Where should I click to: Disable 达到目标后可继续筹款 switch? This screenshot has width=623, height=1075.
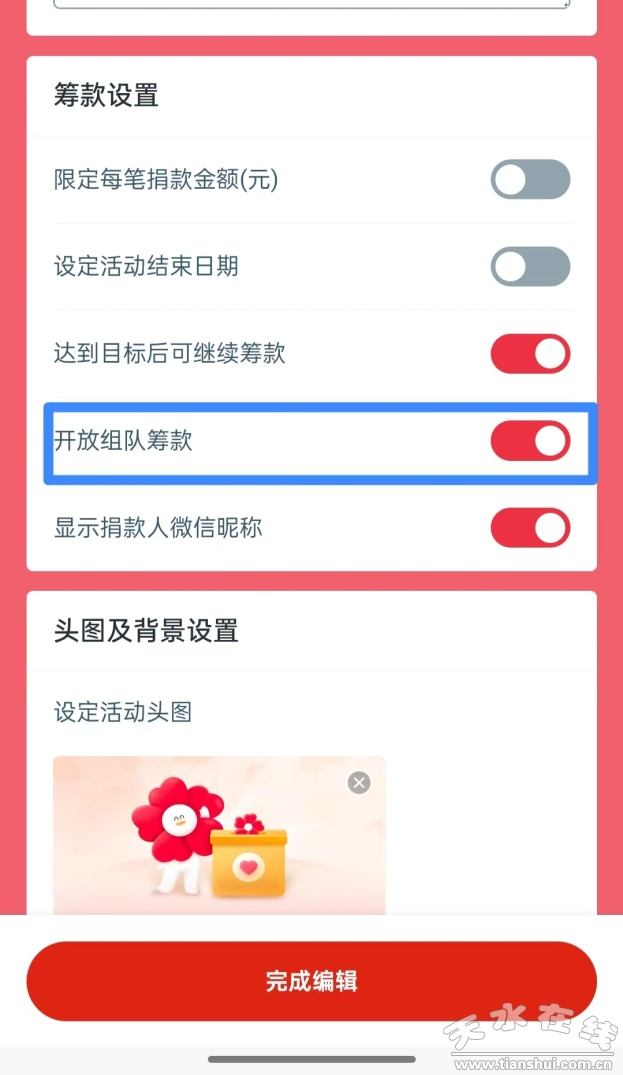point(530,354)
